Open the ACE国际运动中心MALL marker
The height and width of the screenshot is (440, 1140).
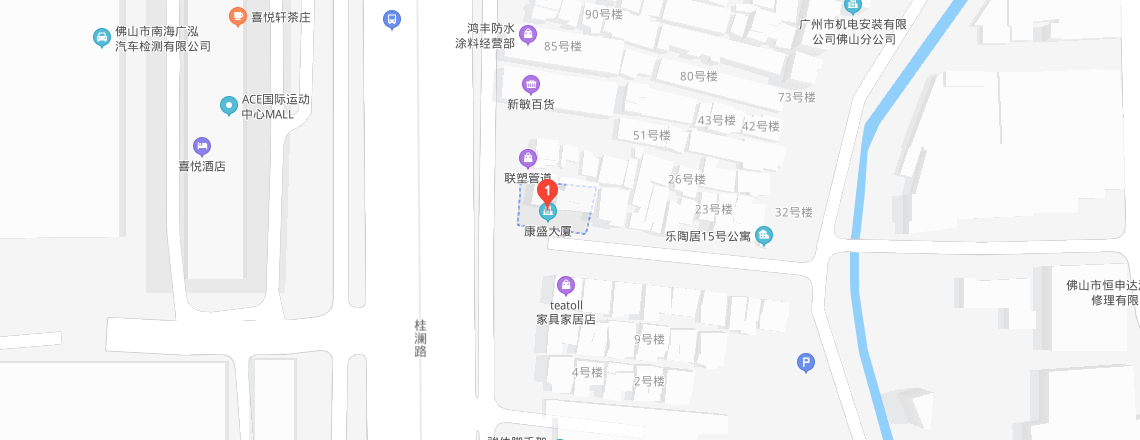pyautogui.click(x=229, y=105)
